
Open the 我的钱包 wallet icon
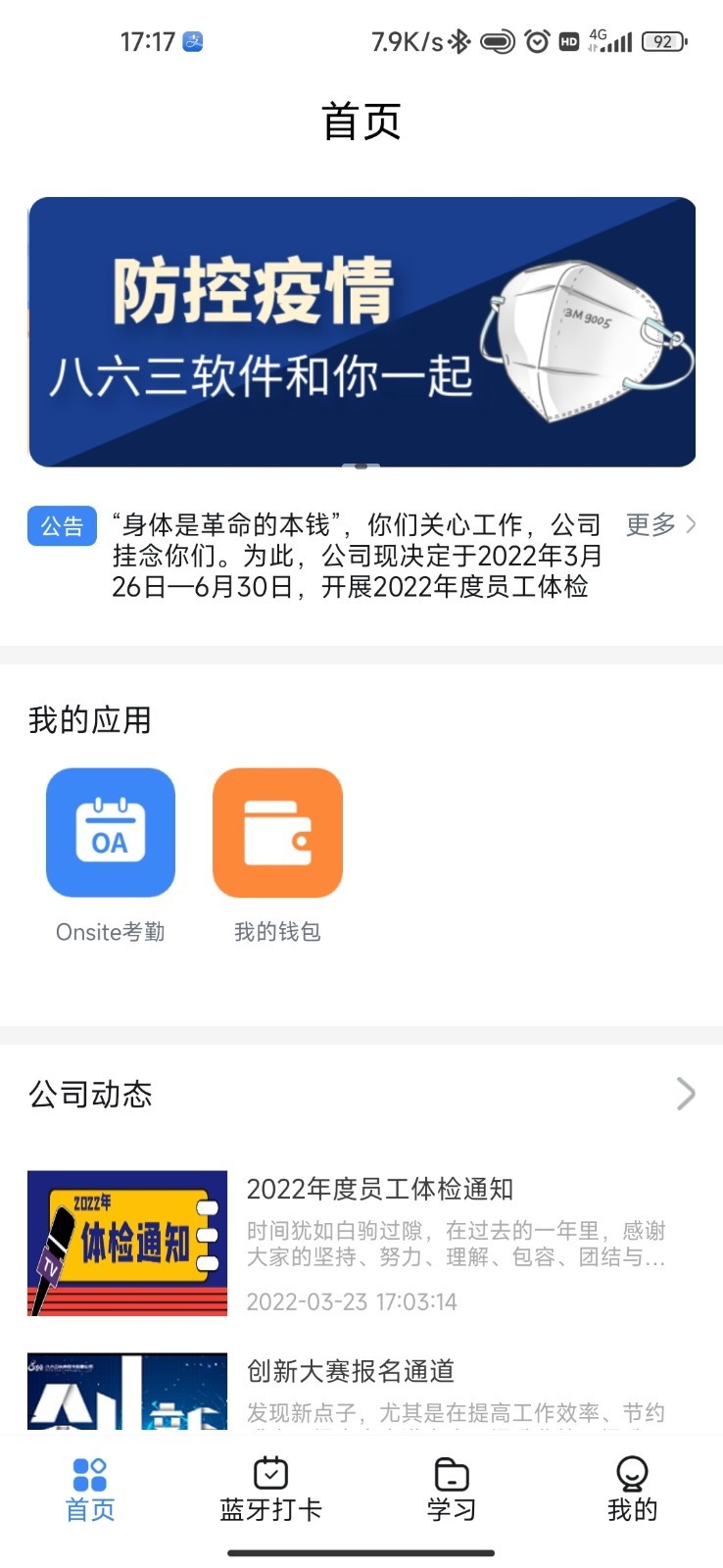(x=277, y=832)
